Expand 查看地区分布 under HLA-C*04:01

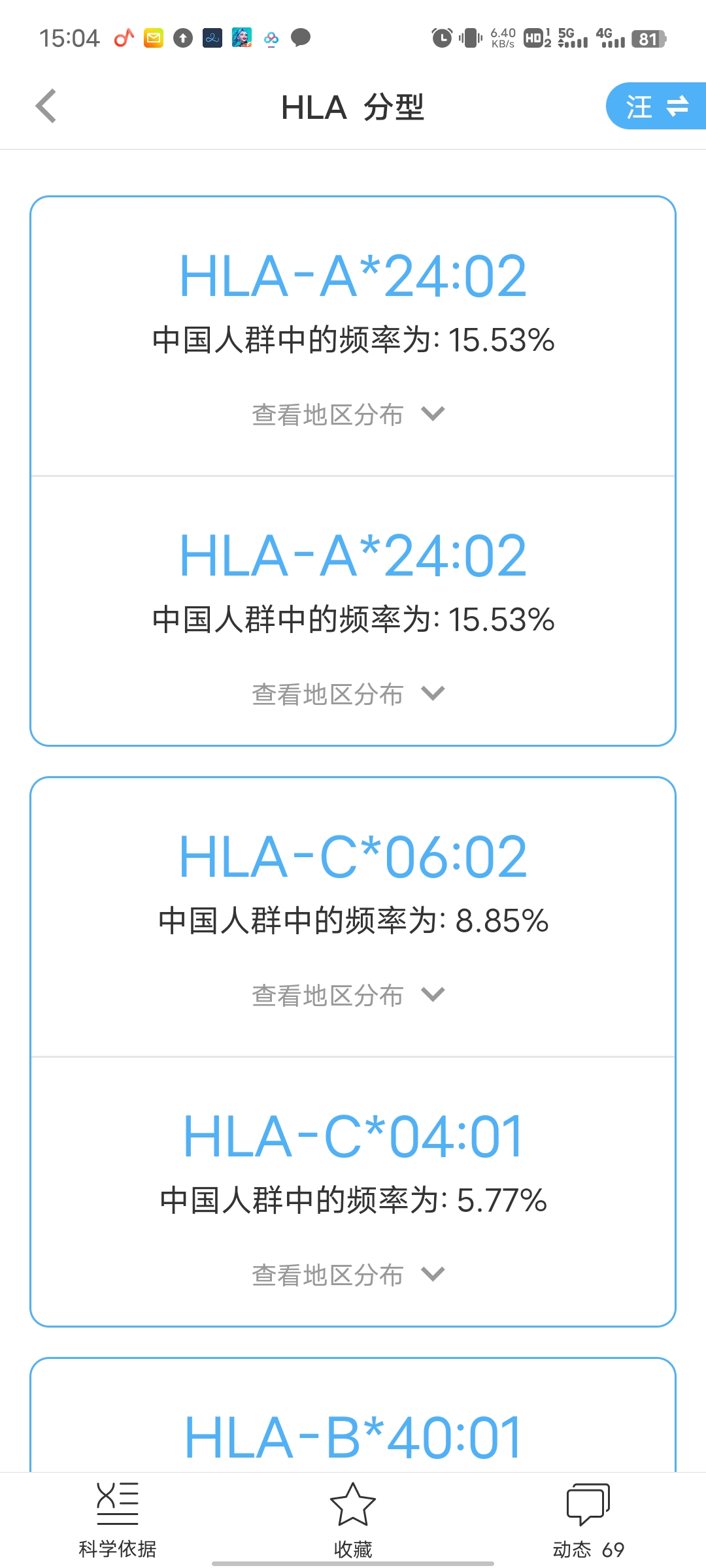[348, 1275]
